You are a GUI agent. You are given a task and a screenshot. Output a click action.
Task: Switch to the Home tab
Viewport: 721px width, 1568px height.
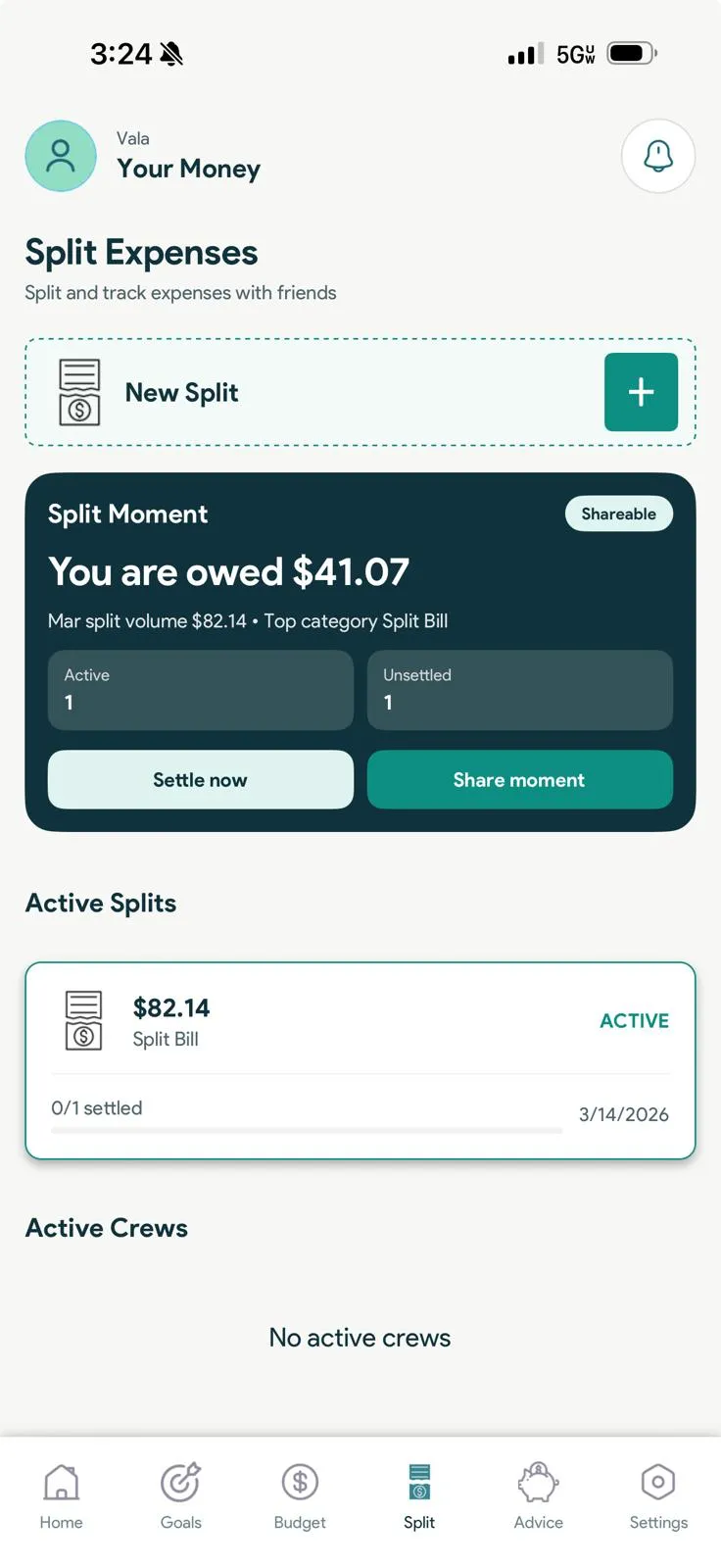pos(61,1495)
